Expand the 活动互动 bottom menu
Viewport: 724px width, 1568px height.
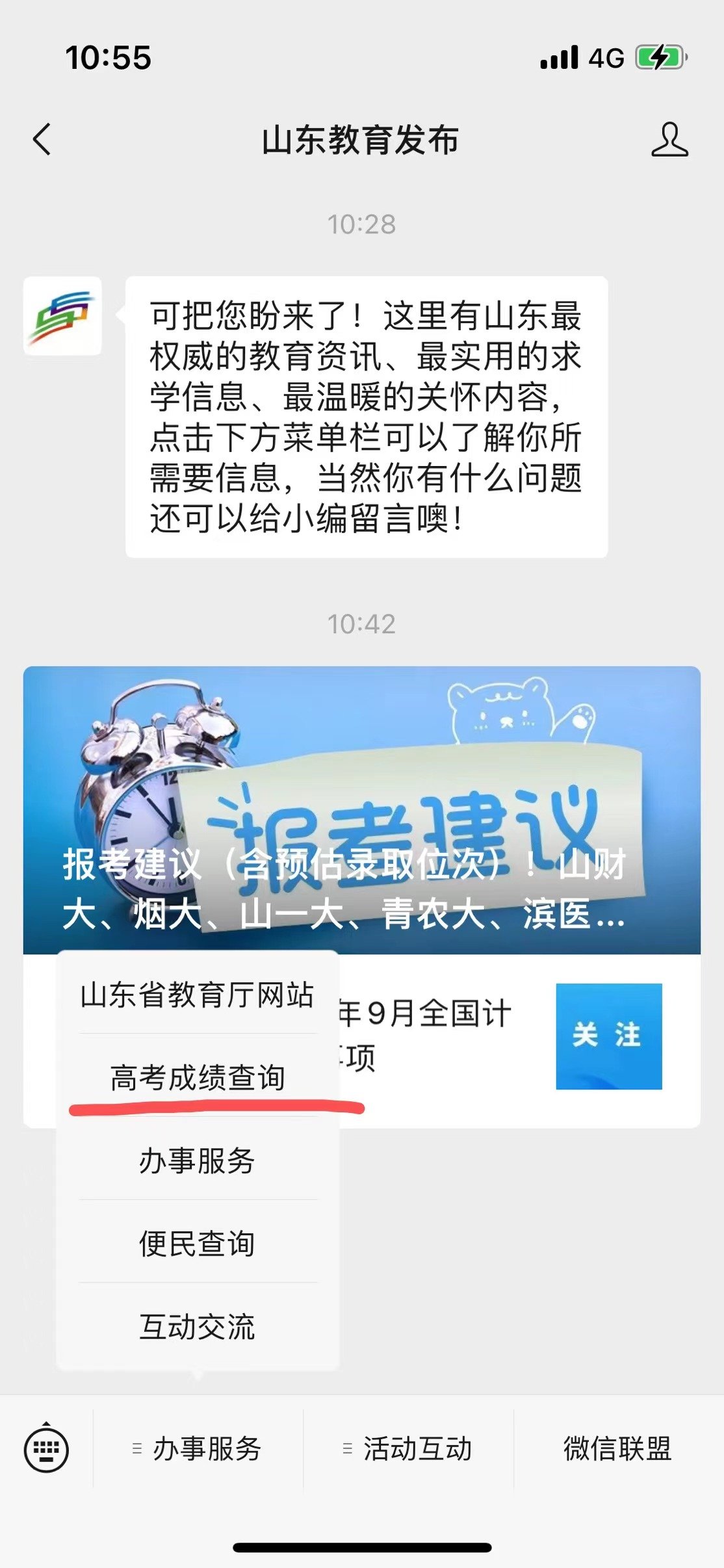(408, 1448)
